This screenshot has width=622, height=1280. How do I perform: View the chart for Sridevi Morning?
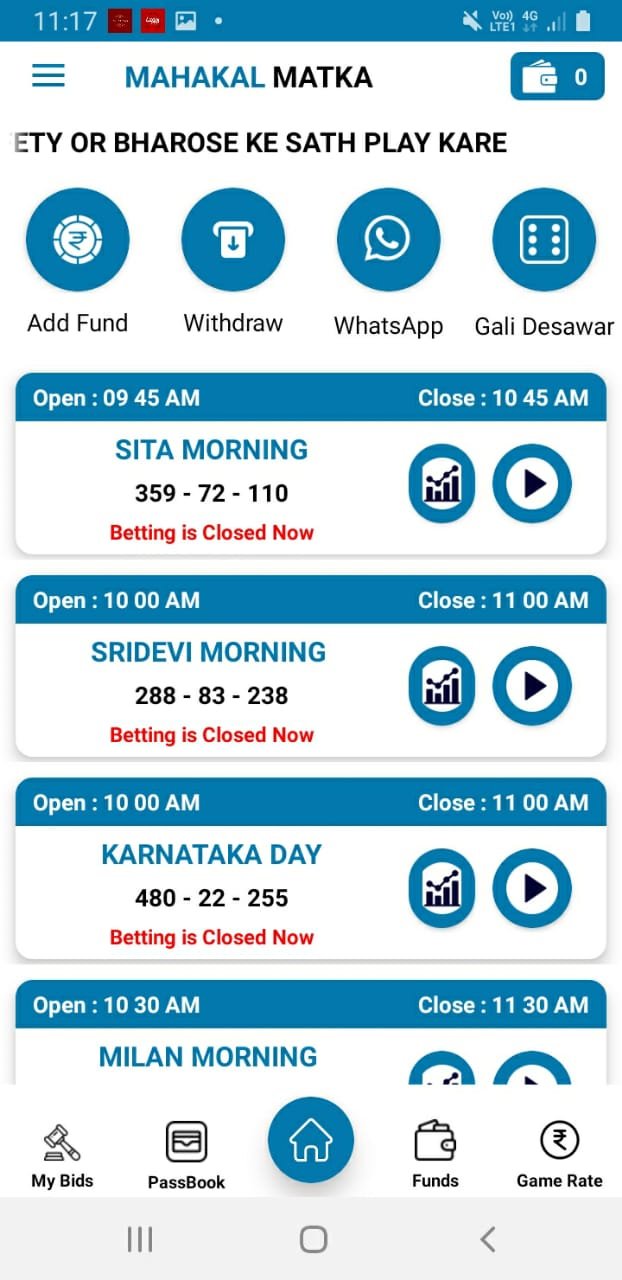tap(442, 686)
